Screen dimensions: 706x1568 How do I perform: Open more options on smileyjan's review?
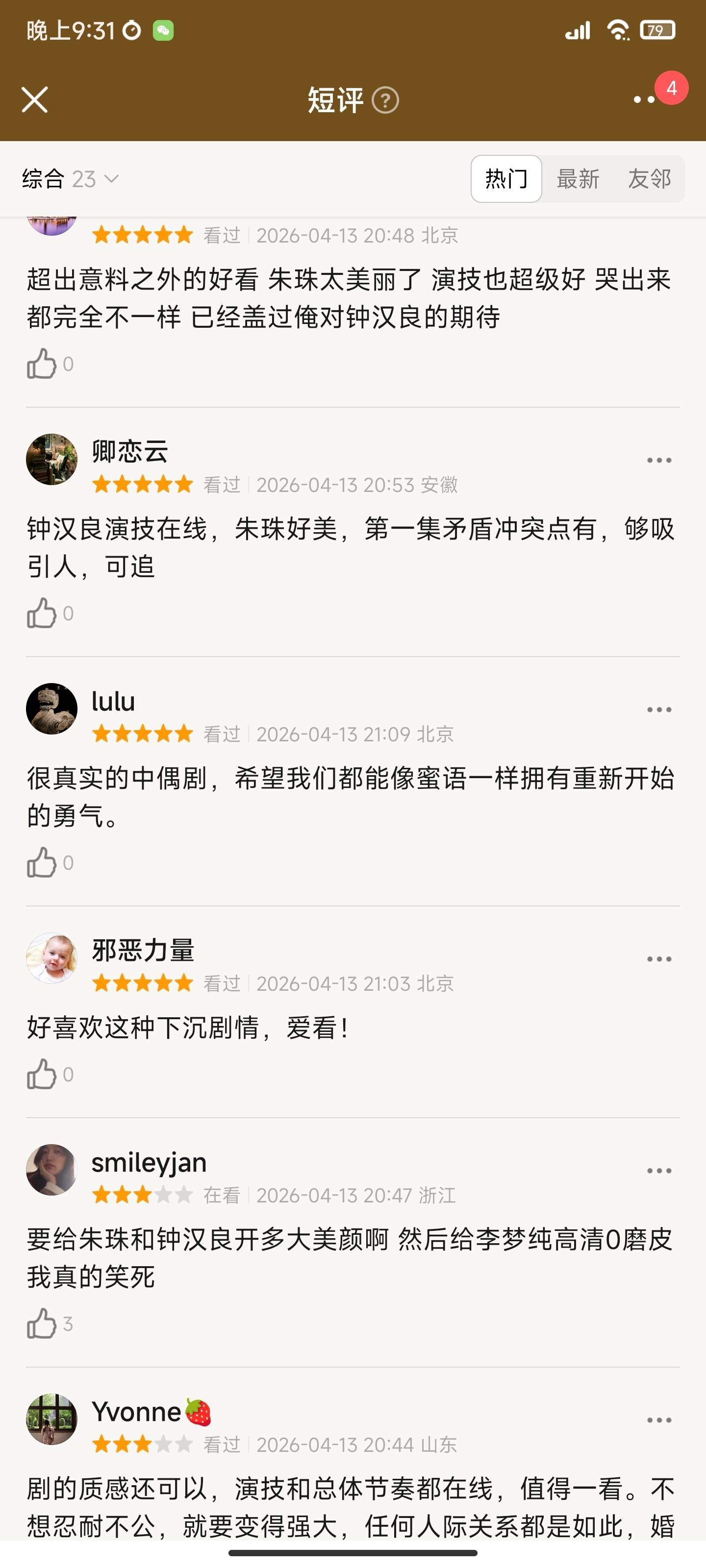(x=658, y=1171)
